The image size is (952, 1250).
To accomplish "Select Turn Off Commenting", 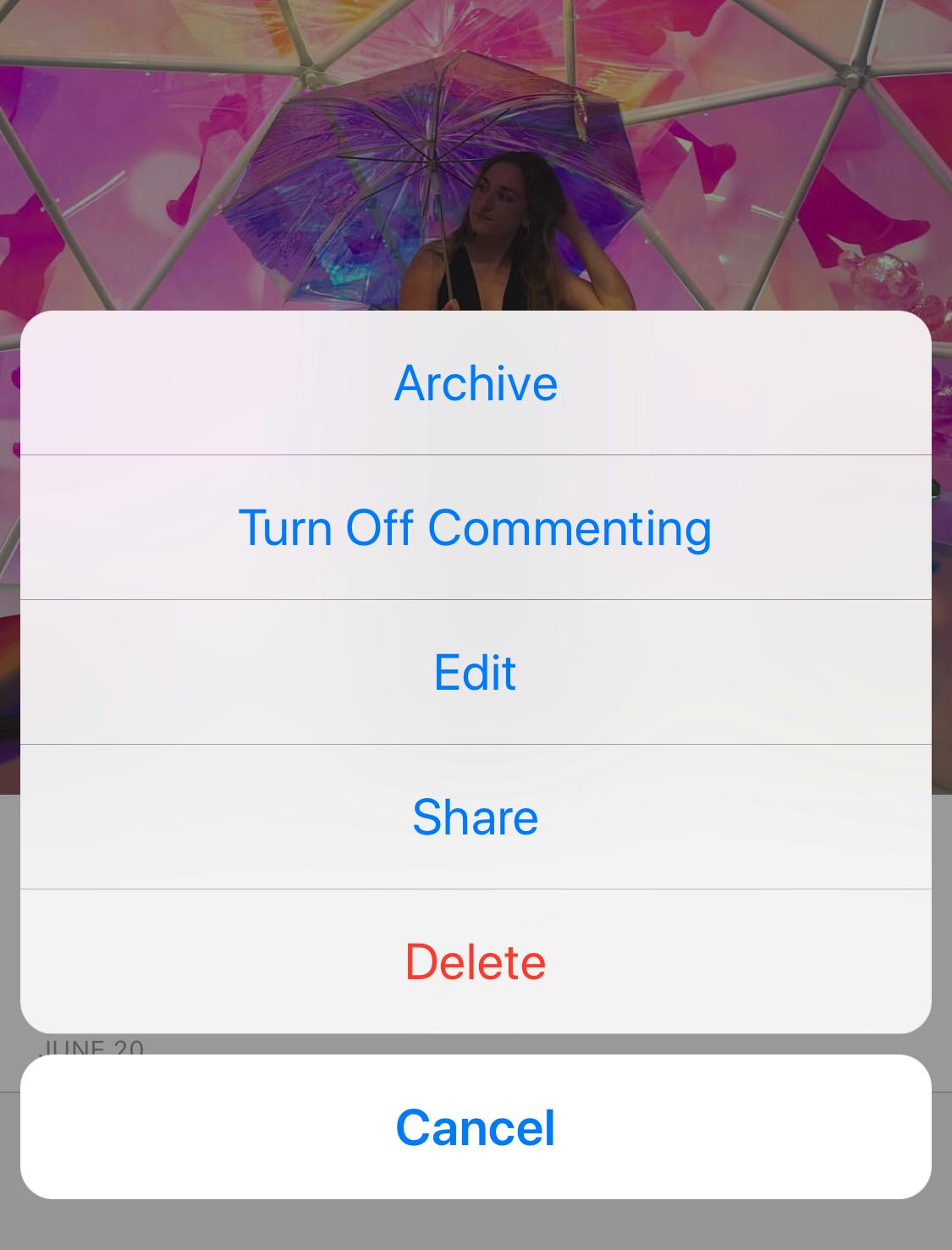I will (x=476, y=528).
